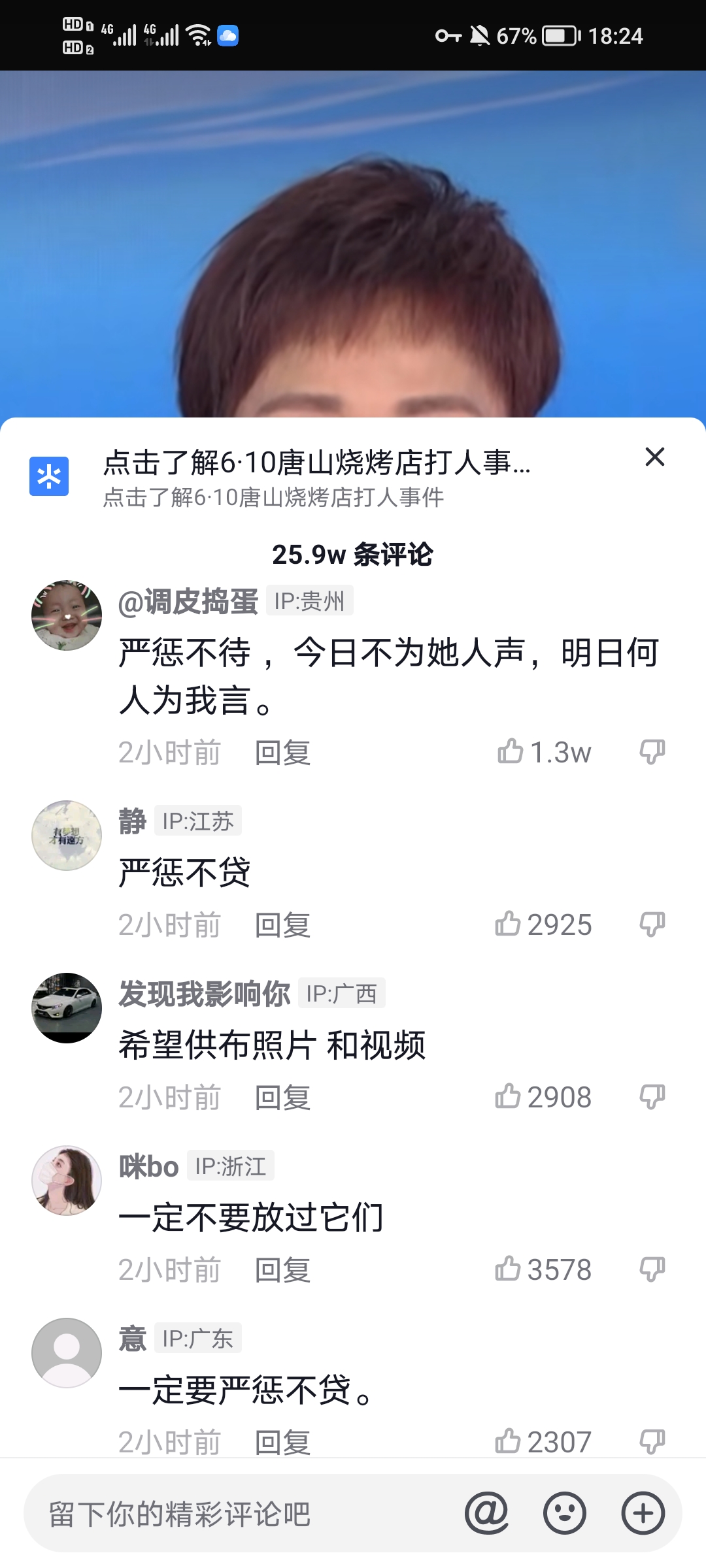Like 咪bo's comment
706x1568 pixels.
[508, 1269]
